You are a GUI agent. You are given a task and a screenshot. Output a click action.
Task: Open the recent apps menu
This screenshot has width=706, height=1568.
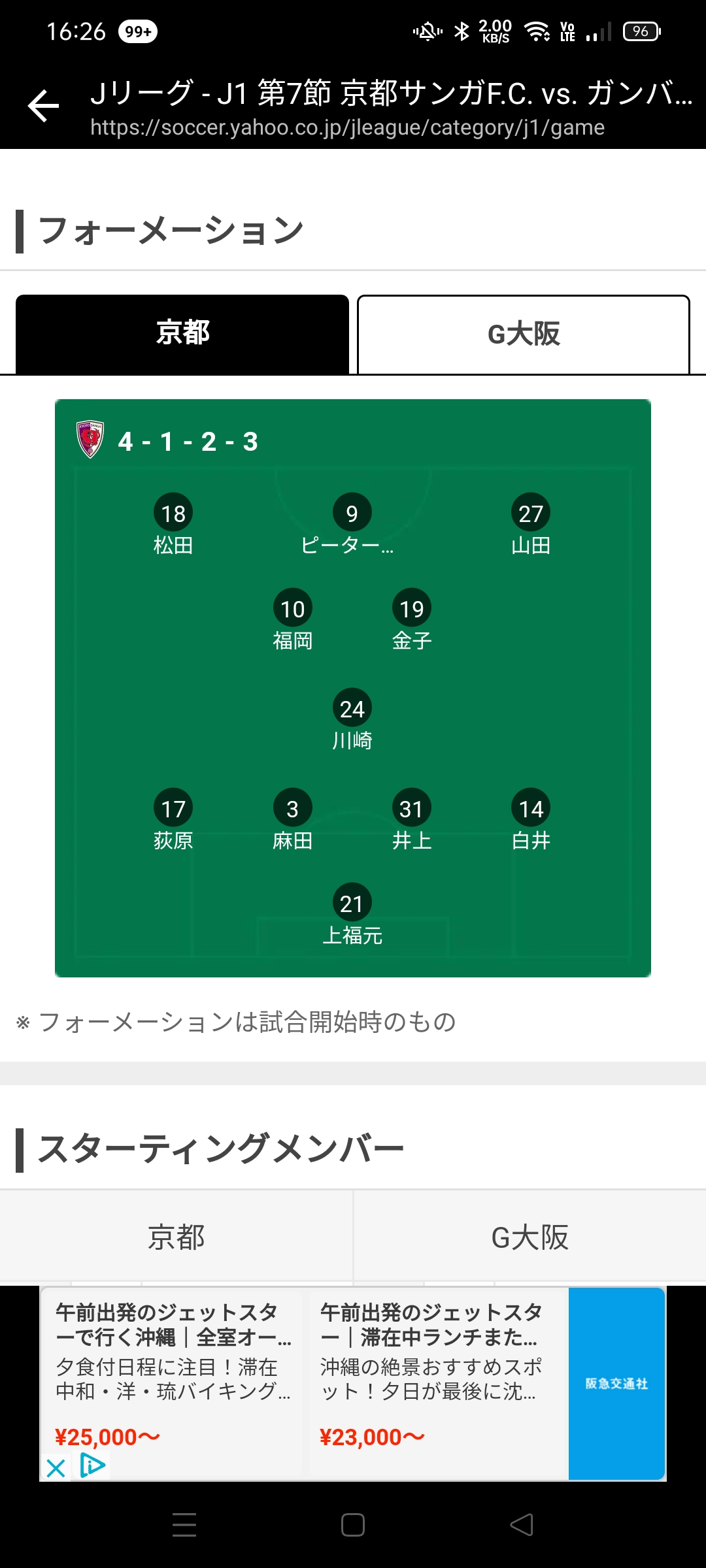coord(184,1525)
